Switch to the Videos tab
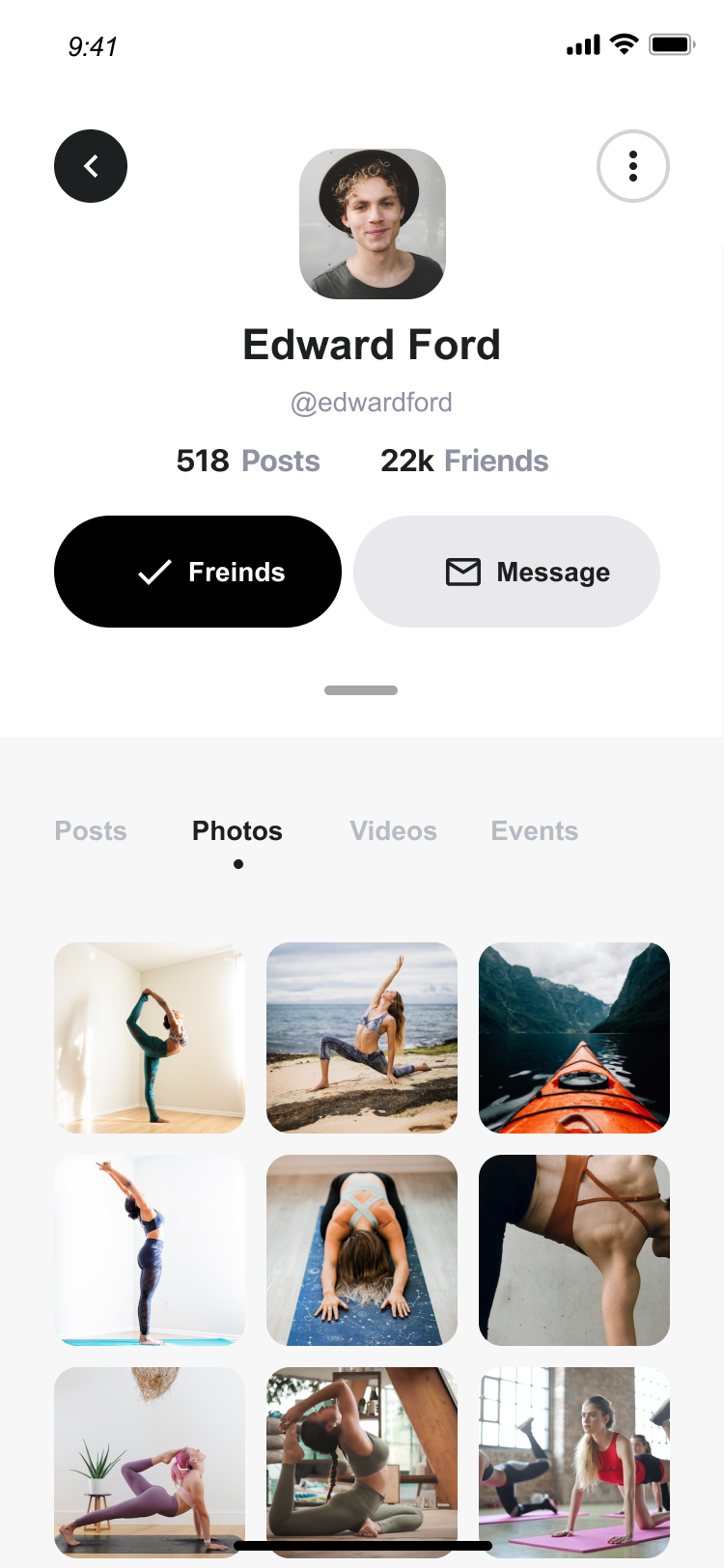The height and width of the screenshot is (1568, 724). [x=393, y=830]
